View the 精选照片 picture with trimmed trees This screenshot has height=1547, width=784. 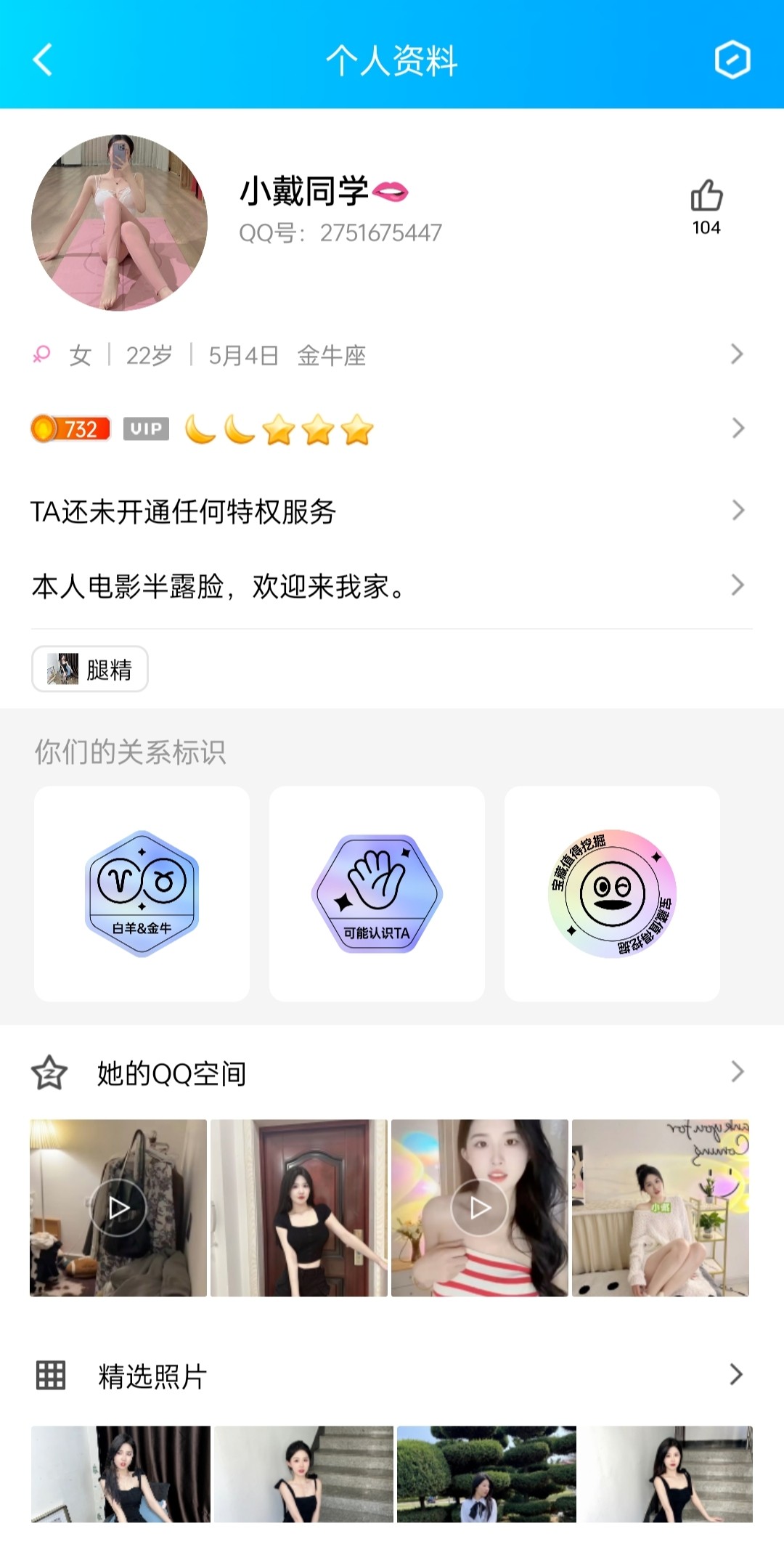486,1474
